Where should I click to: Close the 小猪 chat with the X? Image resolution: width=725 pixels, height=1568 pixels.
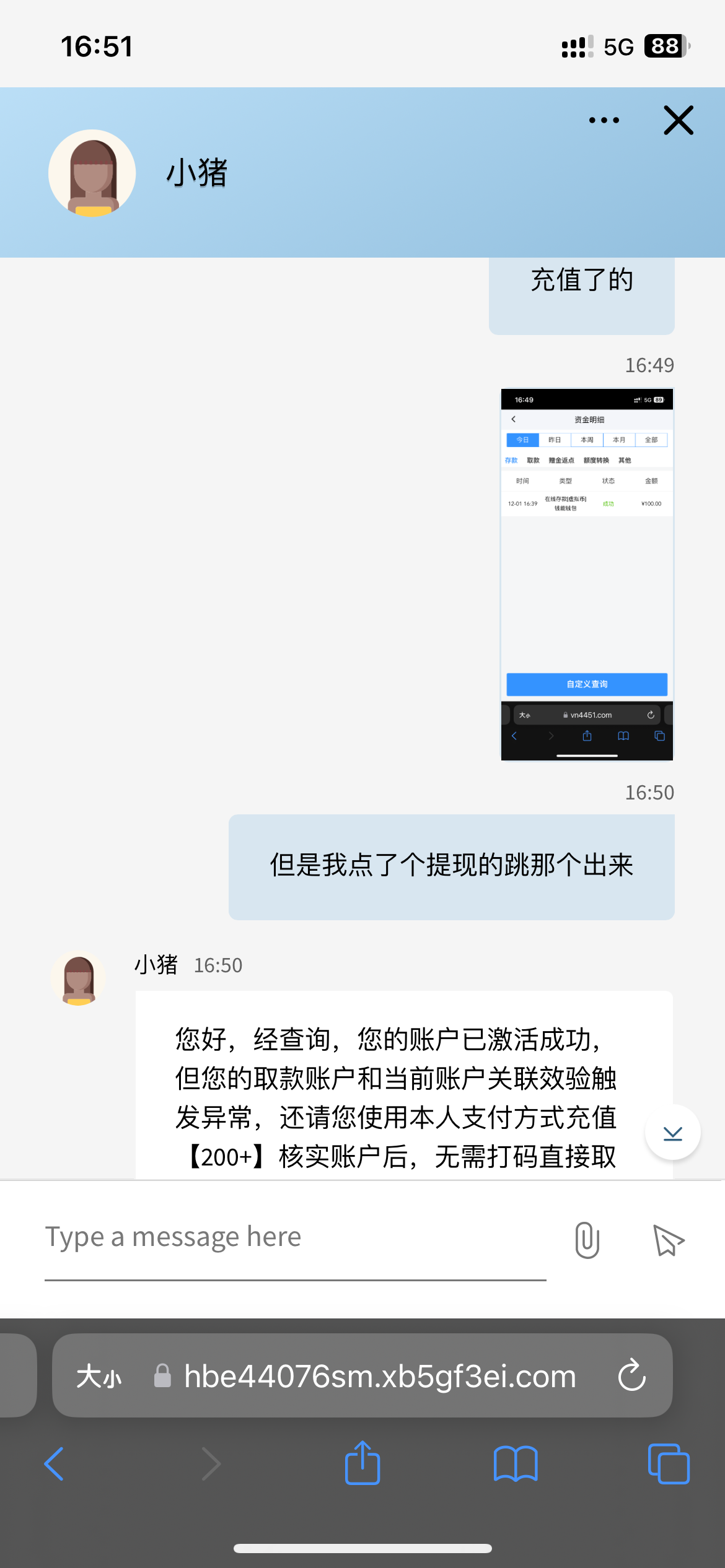(x=678, y=120)
